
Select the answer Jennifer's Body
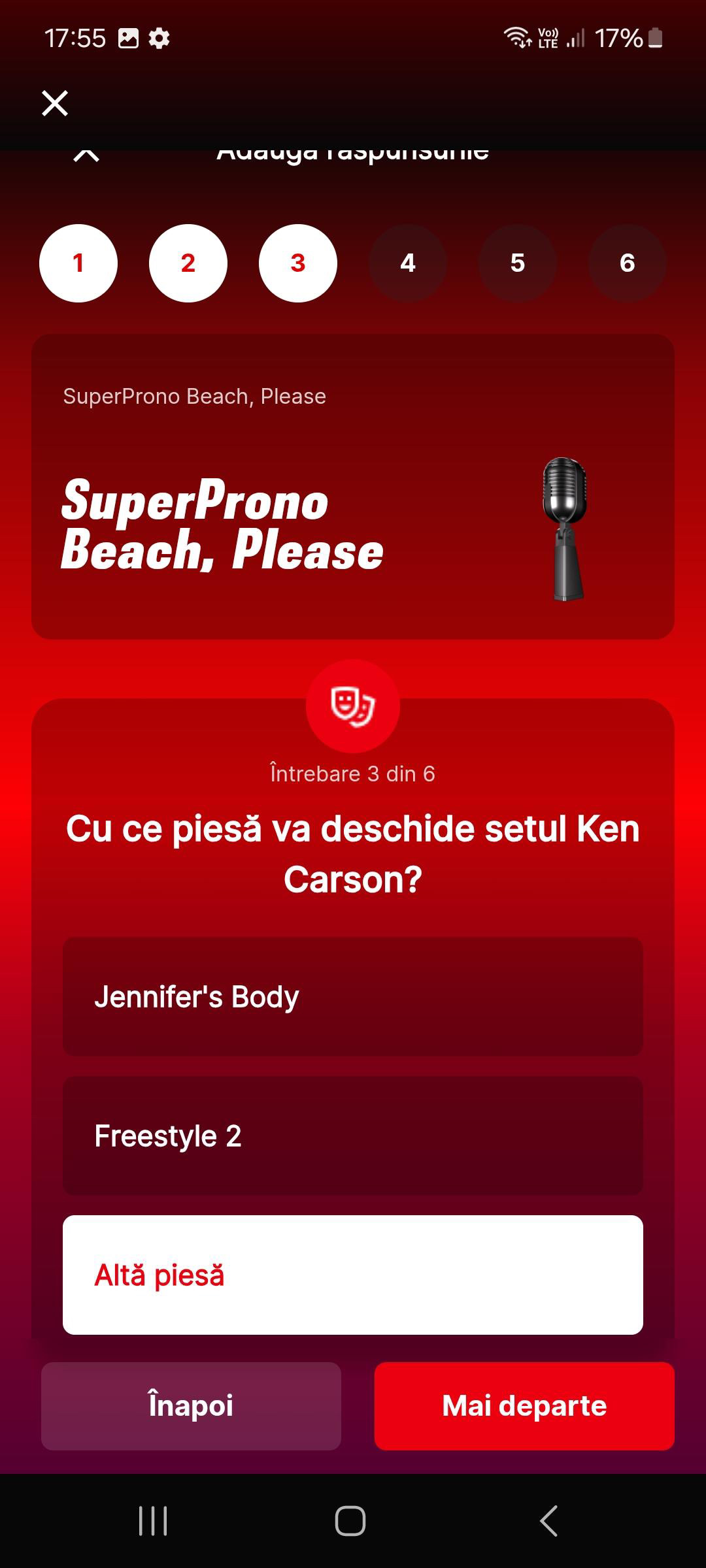(353, 997)
